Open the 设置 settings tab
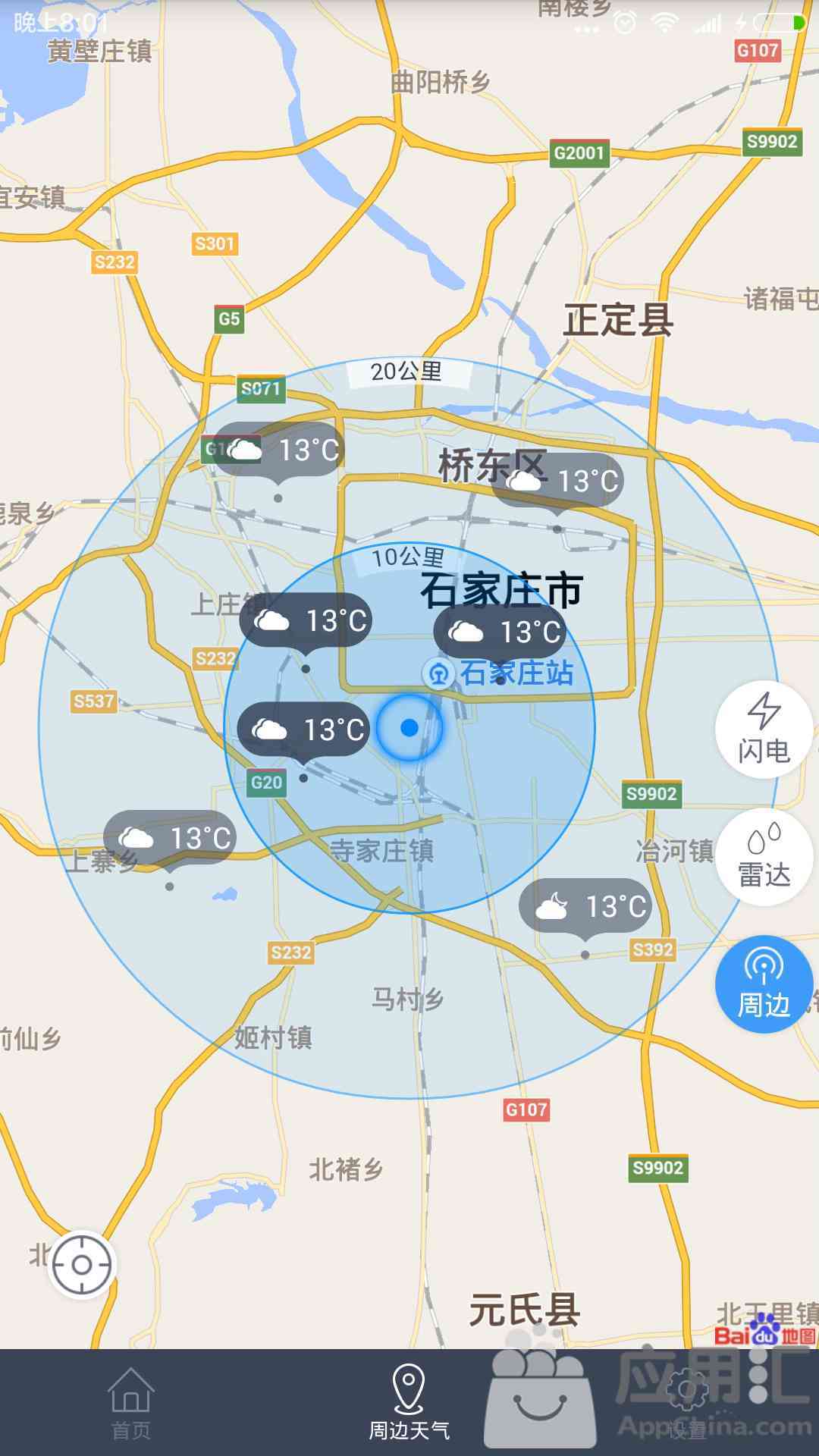This screenshot has height=1456, width=819. point(687,1403)
